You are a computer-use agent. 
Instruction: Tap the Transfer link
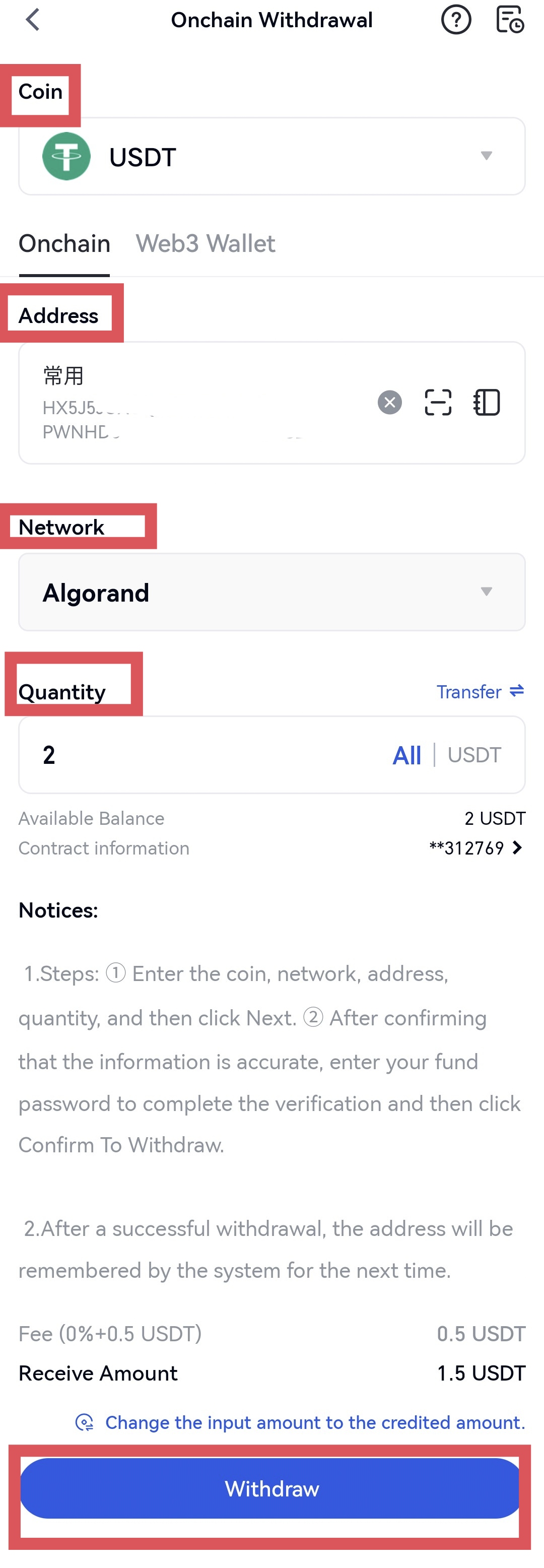click(480, 691)
